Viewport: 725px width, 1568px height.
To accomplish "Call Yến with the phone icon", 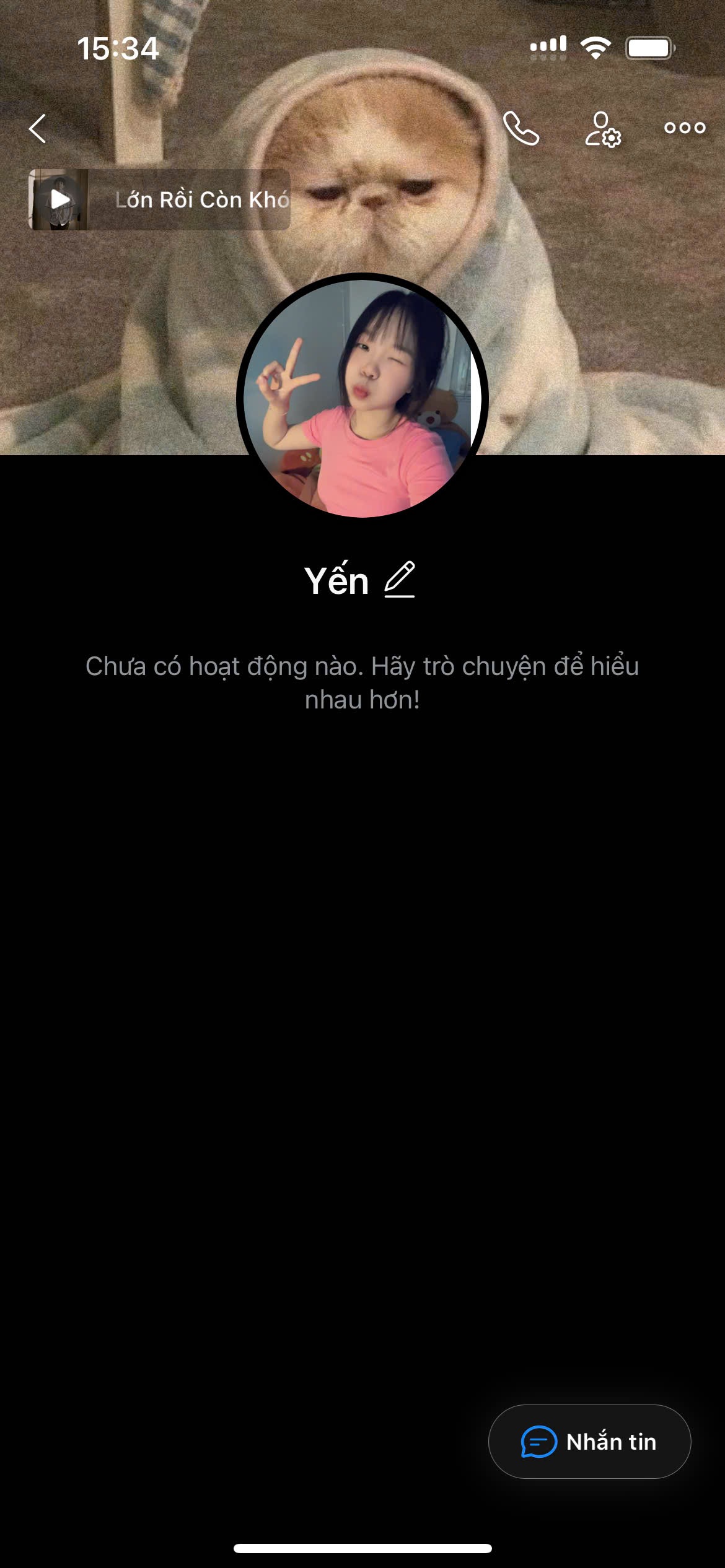I will click(x=521, y=128).
